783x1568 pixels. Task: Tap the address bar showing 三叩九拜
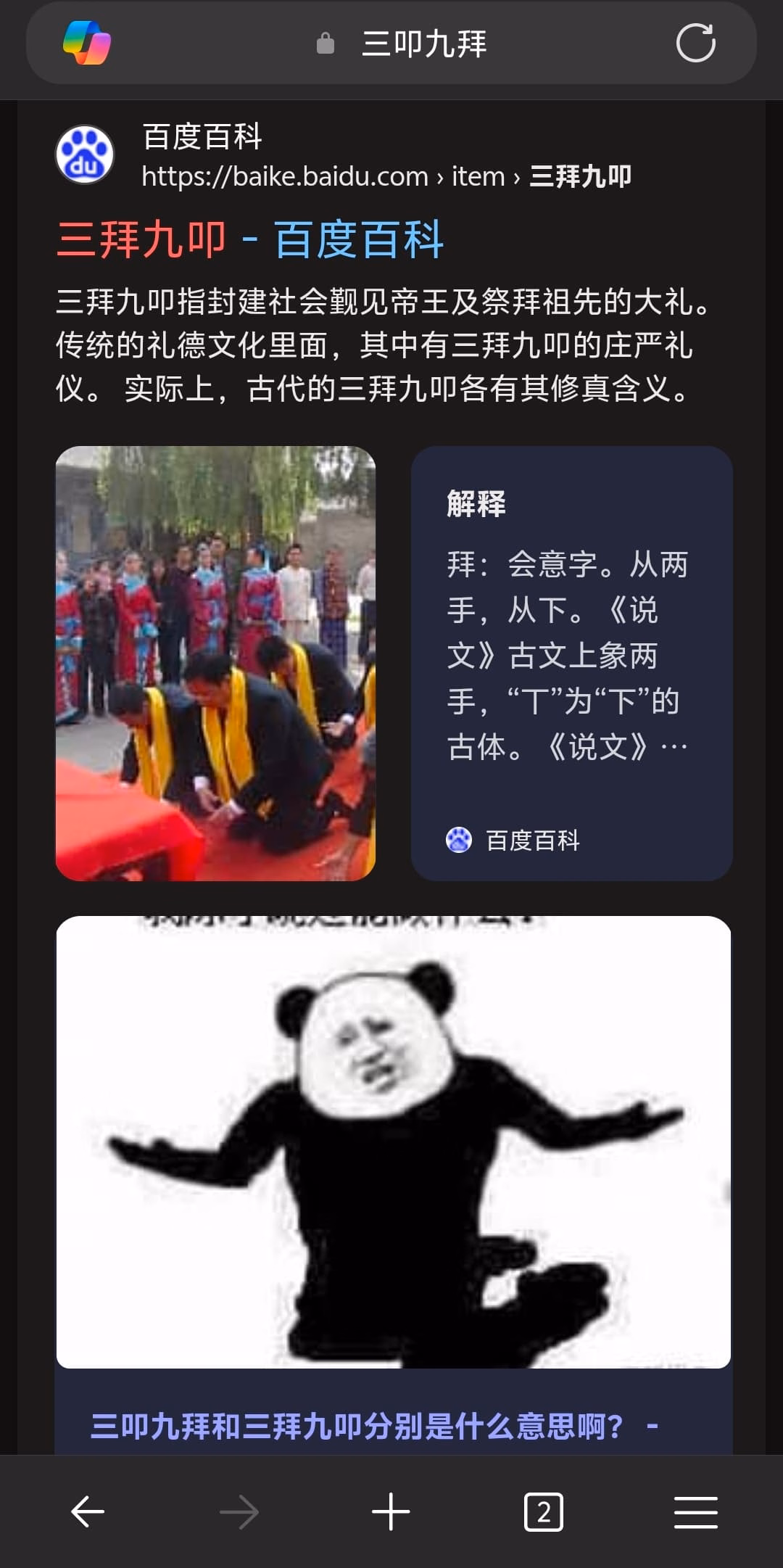pos(391,44)
